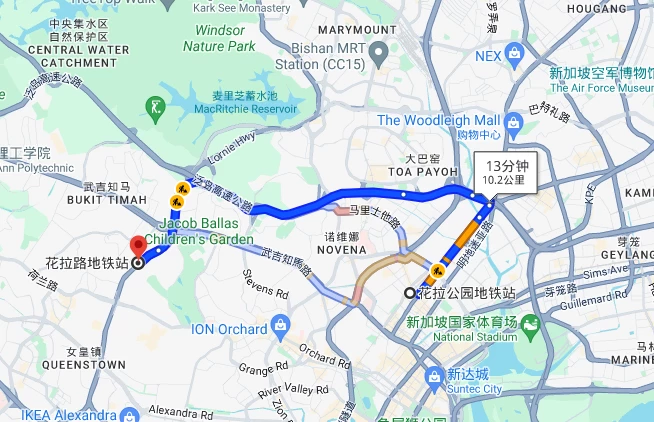Select the ION Orchard shopping pin
654x422 pixels.
[x=282, y=328]
